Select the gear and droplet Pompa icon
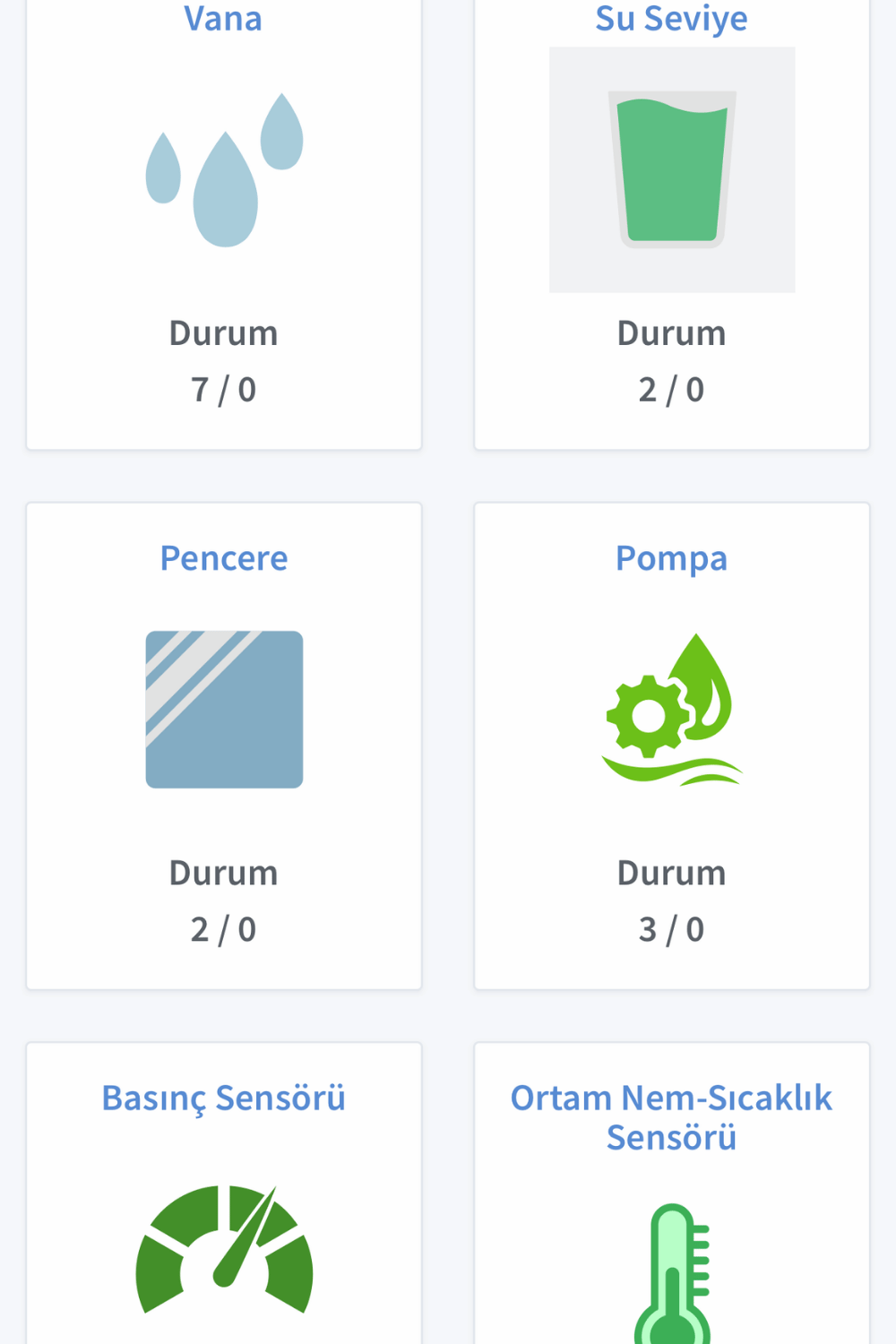This screenshot has width=896, height=1344. (x=671, y=708)
